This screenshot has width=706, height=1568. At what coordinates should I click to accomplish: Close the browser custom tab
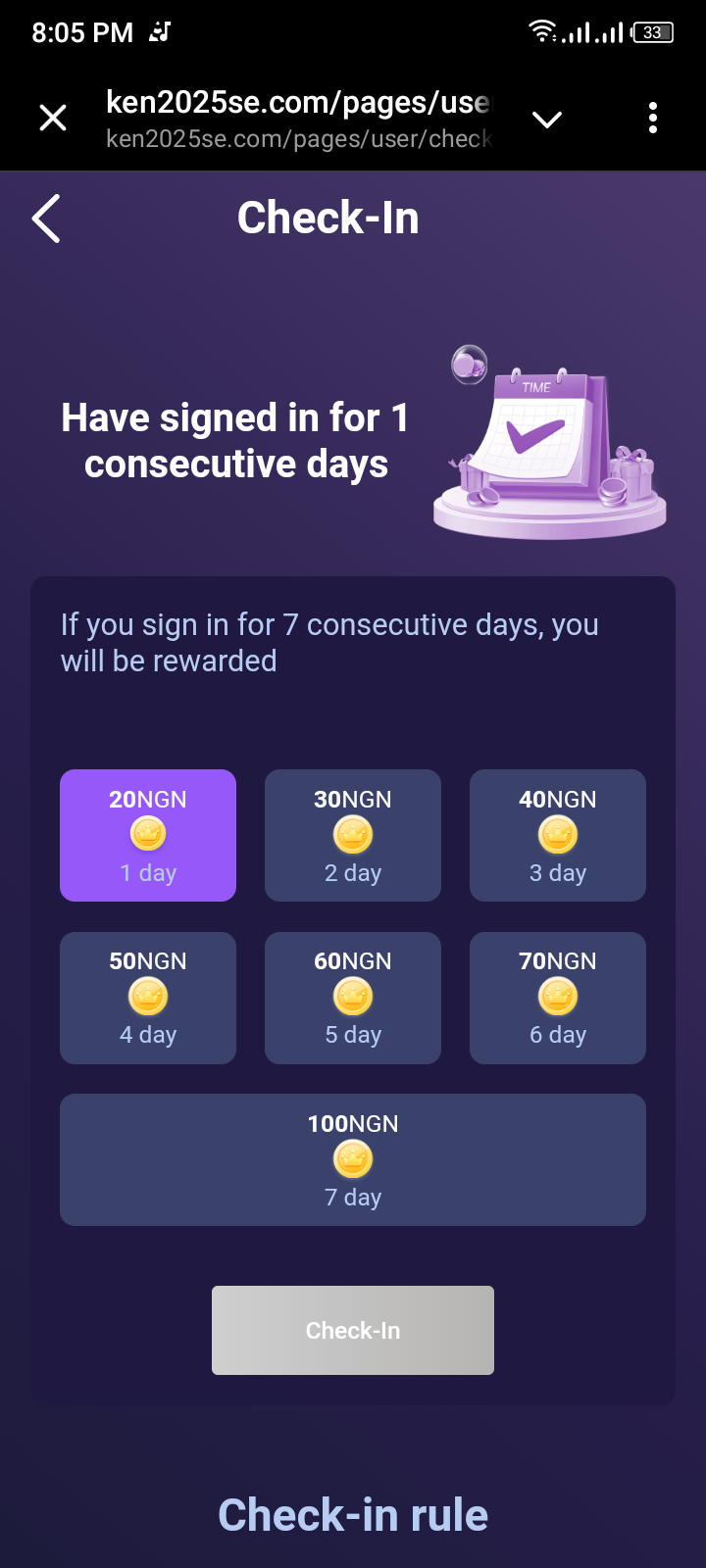(53, 119)
